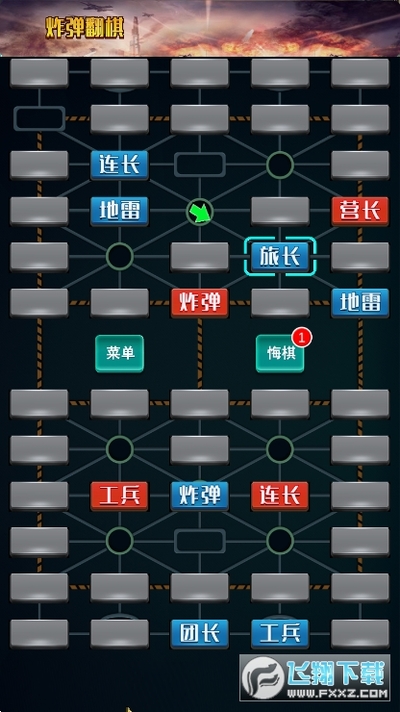The height and width of the screenshot is (712, 400).
Task: Move to the green arrow camp spot
Action: tap(200, 212)
